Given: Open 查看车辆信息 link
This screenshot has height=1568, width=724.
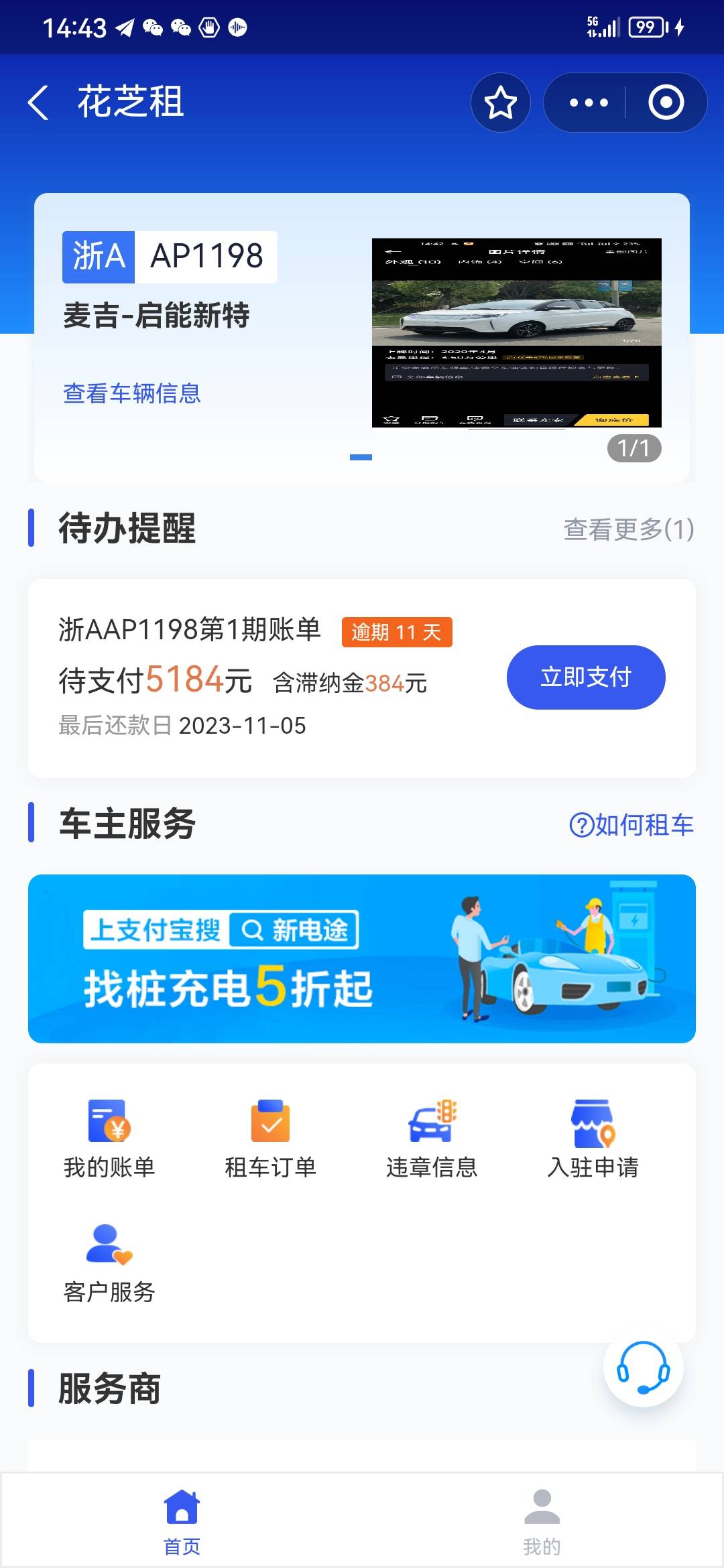Looking at the screenshot, I should click(x=132, y=393).
